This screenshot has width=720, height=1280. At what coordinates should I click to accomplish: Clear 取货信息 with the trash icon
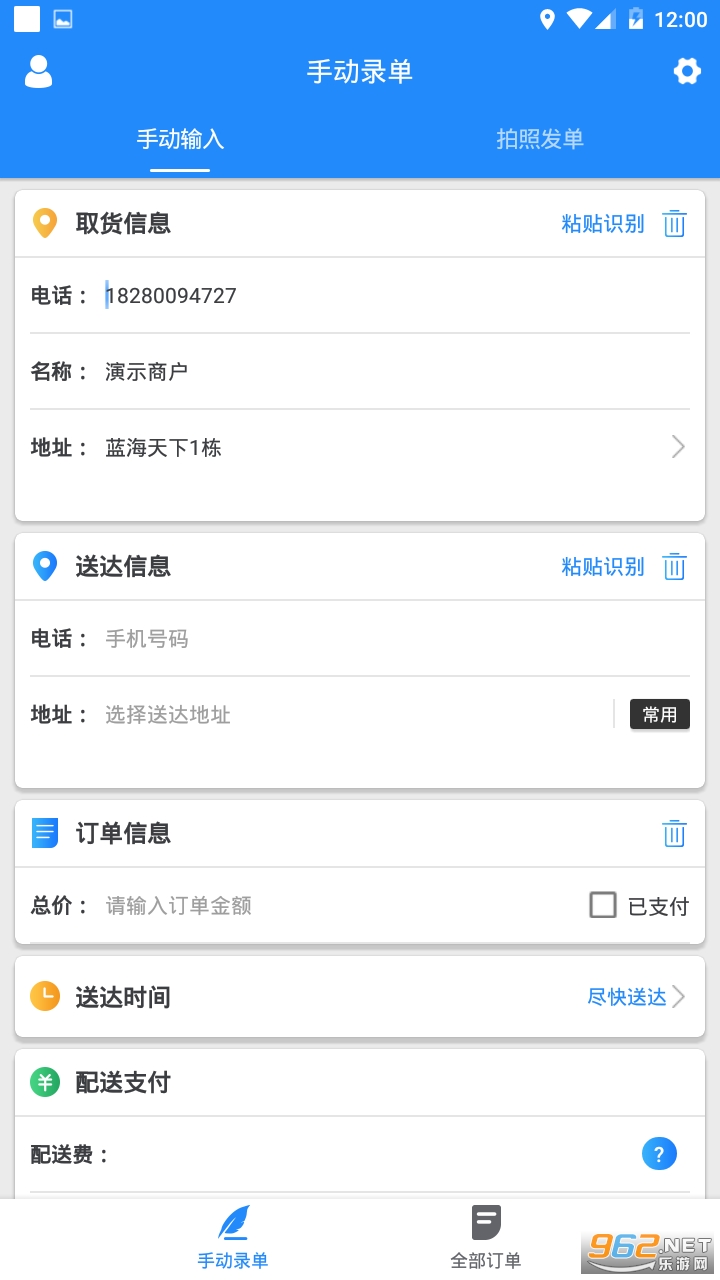coord(675,224)
